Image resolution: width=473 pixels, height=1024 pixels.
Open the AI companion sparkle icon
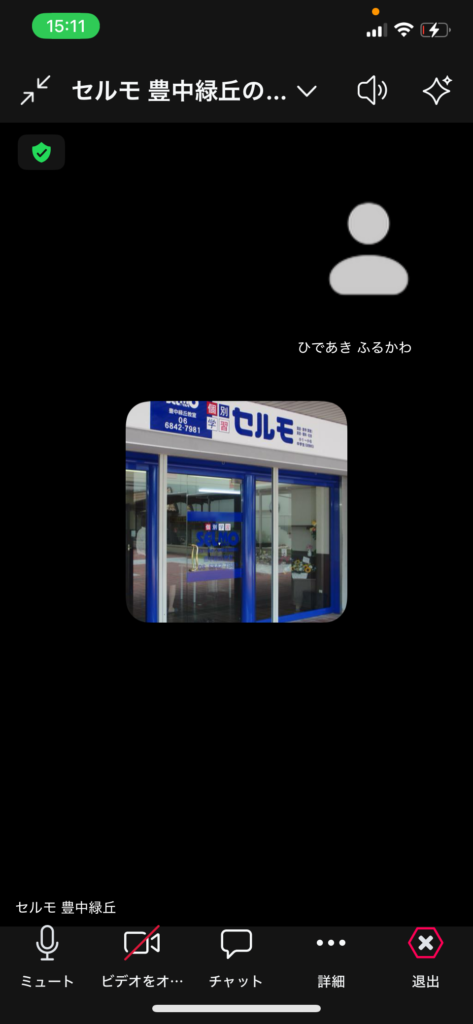coord(437,91)
